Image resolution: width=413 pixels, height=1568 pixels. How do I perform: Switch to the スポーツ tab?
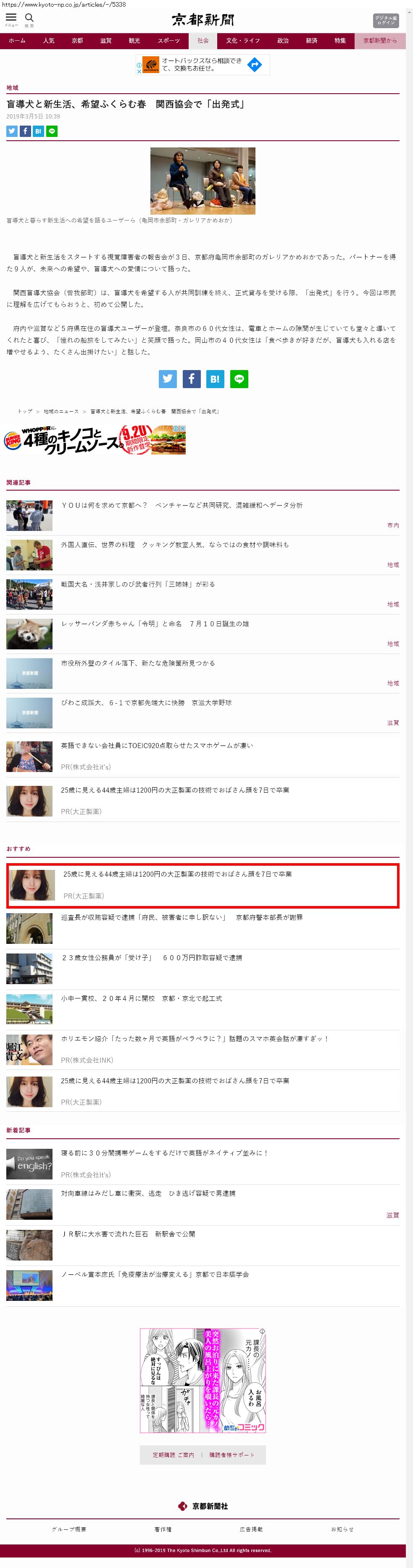click(x=169, y=41)
